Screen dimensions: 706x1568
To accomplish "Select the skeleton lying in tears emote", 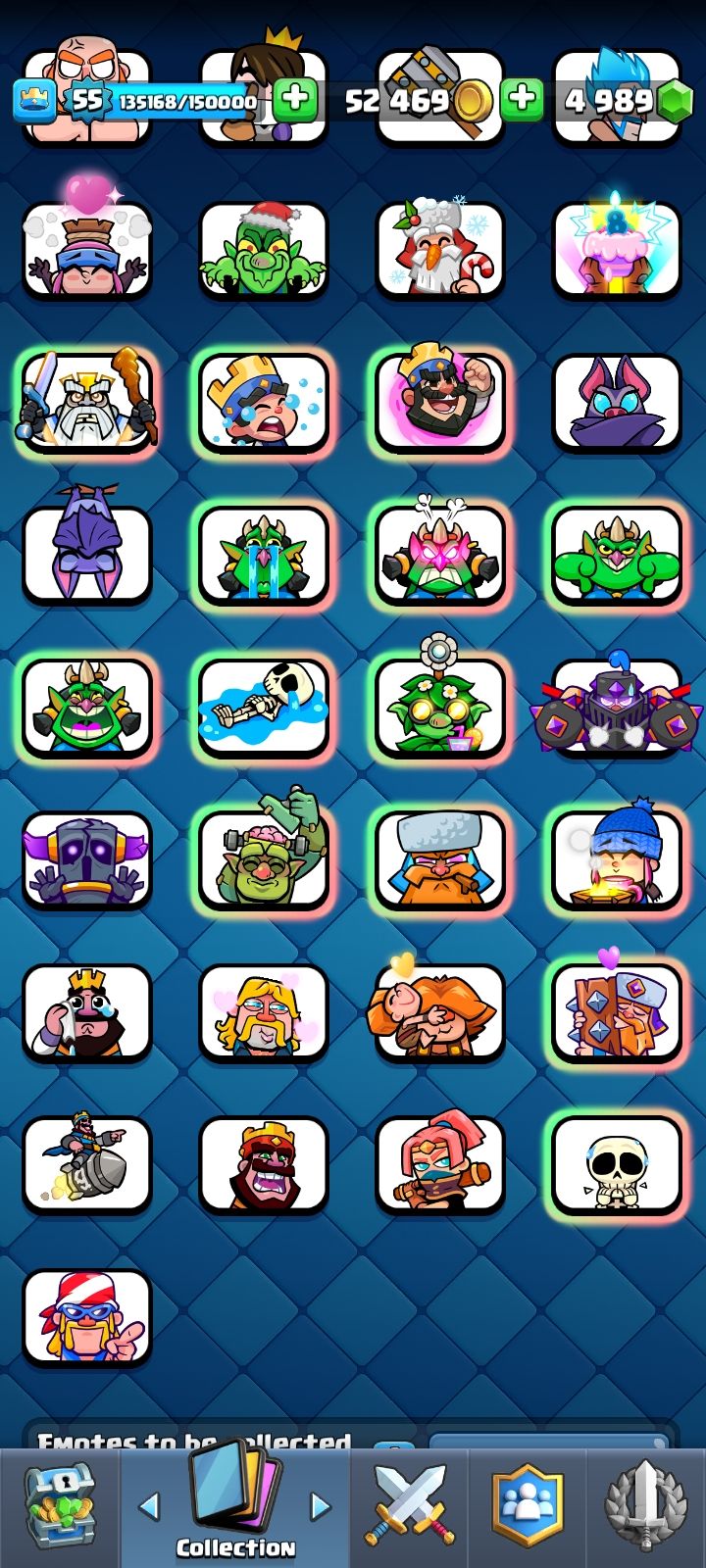I will 263,706.
